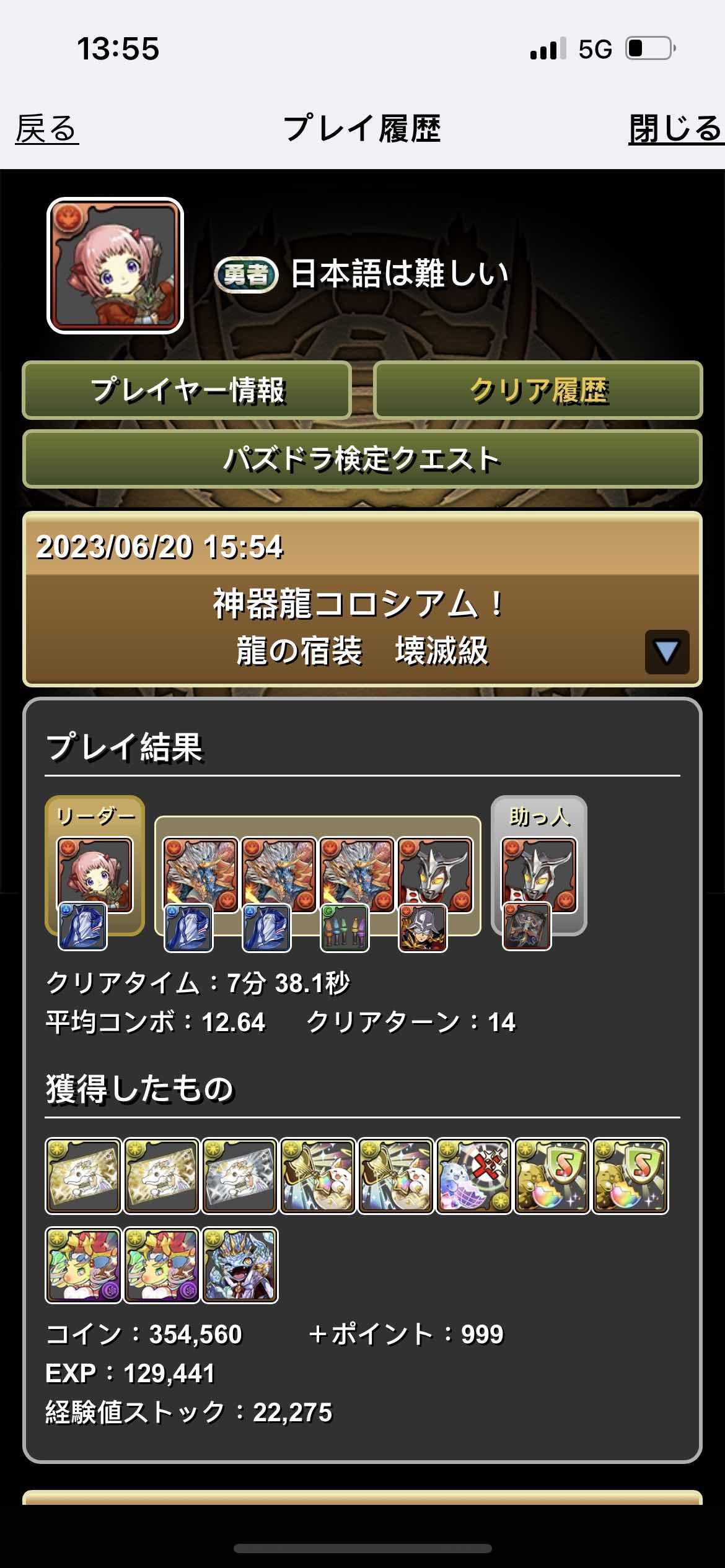725x1568 pixels.
Task: Open the プレイヤー情報 section
Action: (187, 391)
